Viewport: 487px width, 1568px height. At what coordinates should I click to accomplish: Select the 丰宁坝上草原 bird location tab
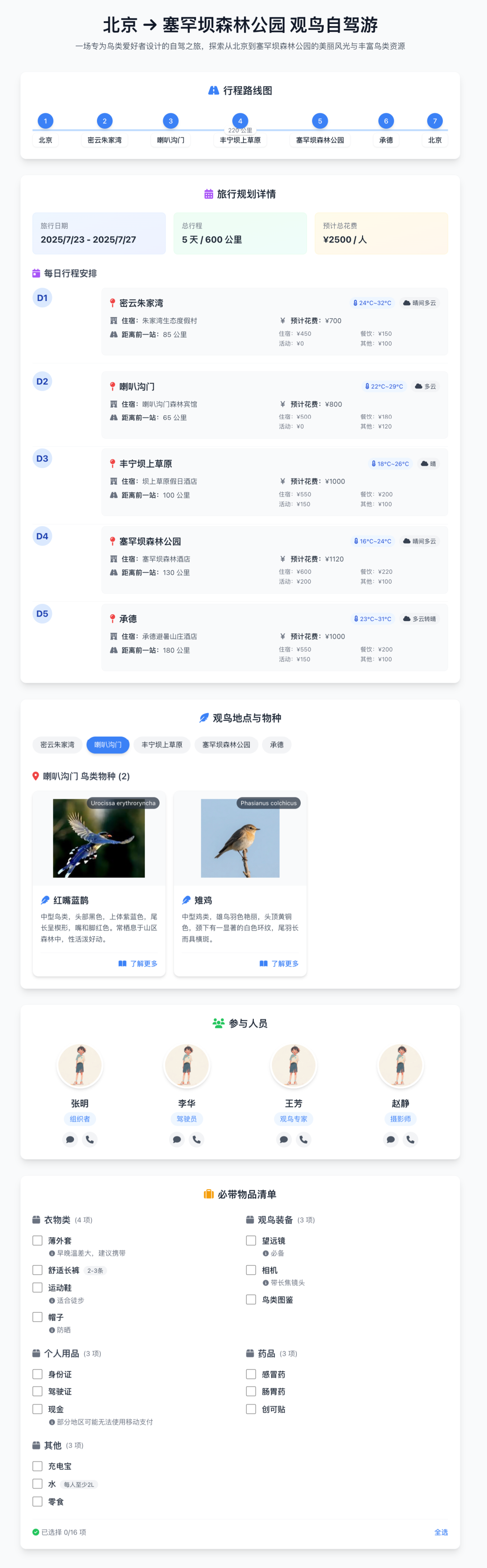click(x=162, y=744)
